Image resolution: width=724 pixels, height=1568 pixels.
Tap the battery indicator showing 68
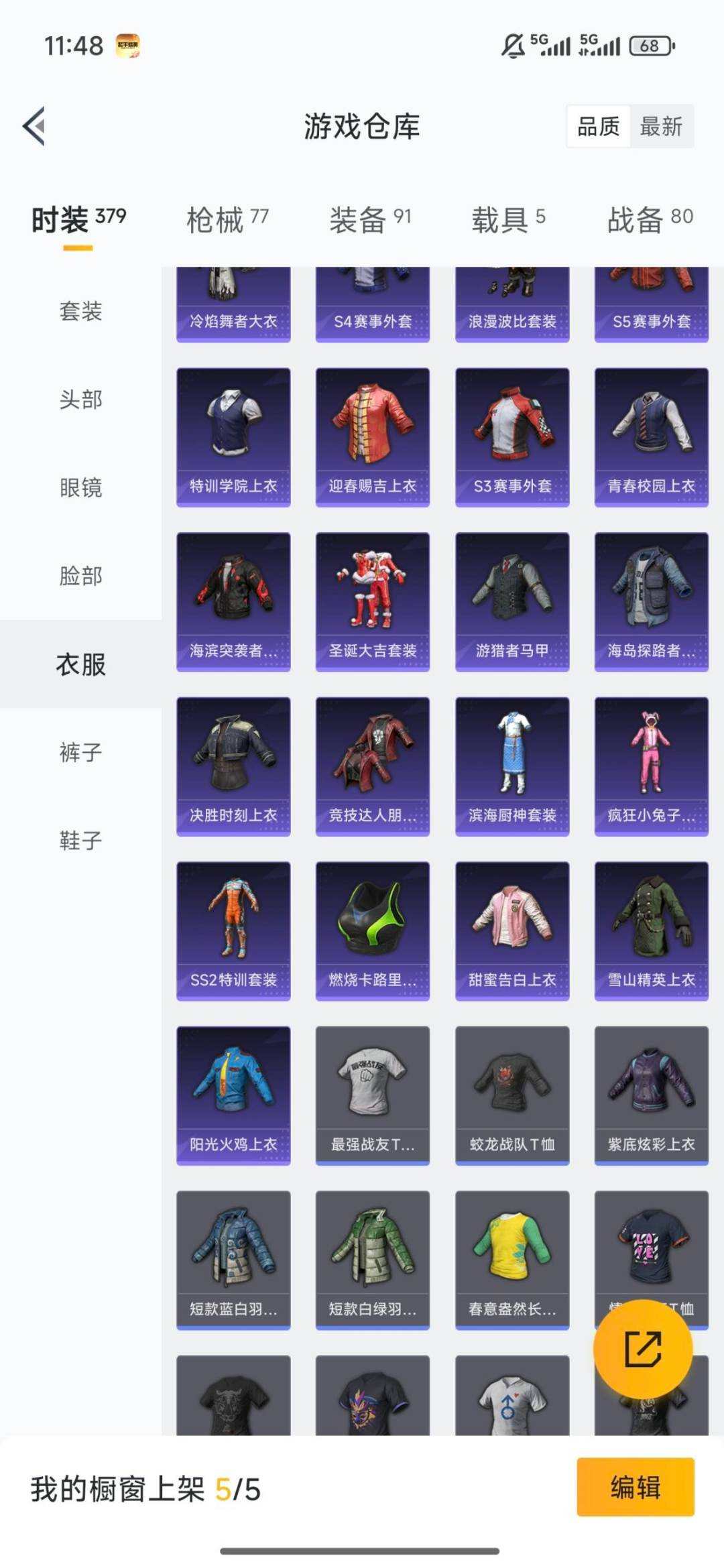pyautogui.click(x=649, y=46)
